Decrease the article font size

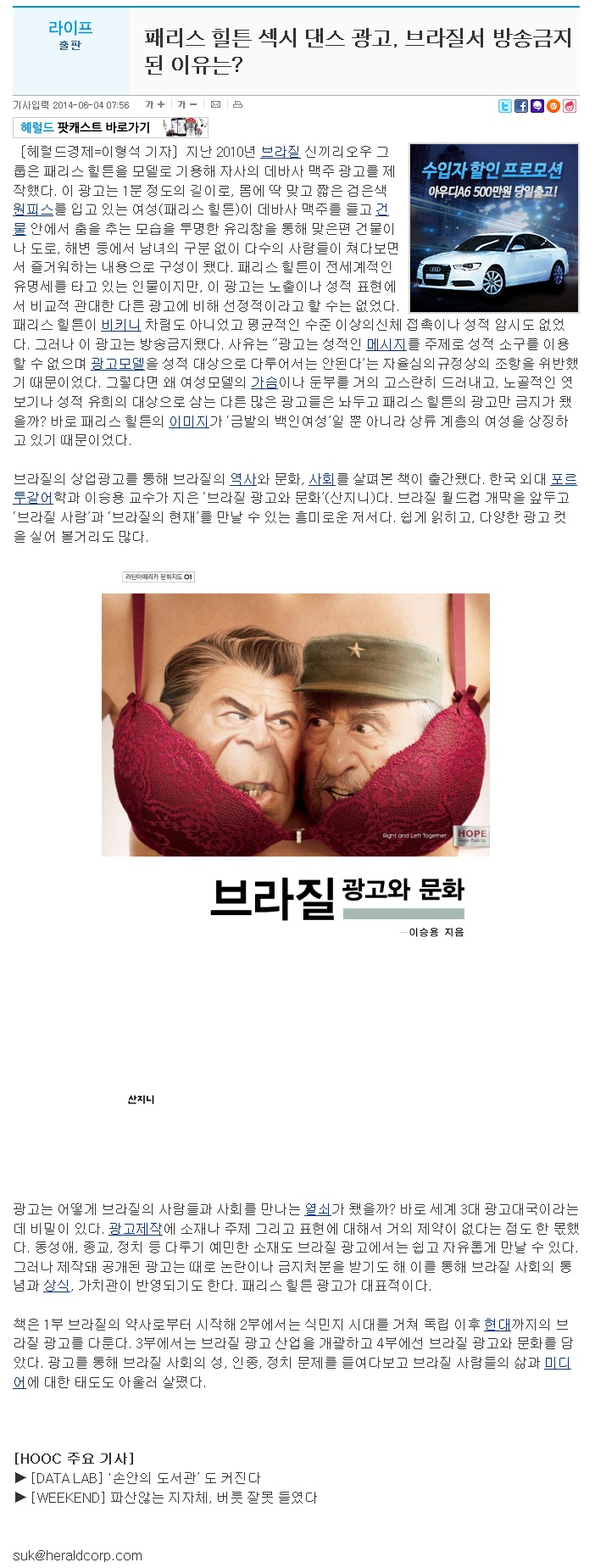pyautogui.click(x=186, y=105)
